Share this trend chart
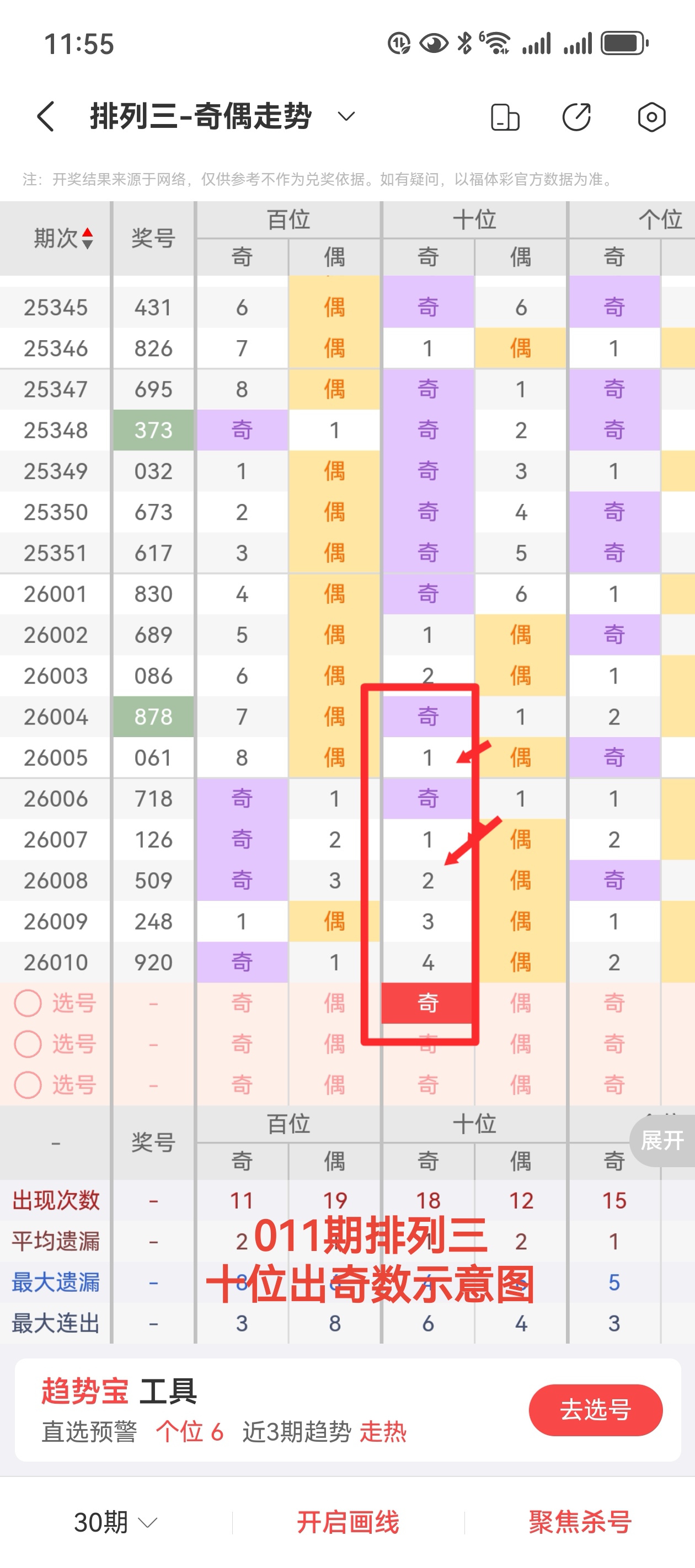Image resolution: width=695 pixels, height=1568 pixels. point(576,117)
